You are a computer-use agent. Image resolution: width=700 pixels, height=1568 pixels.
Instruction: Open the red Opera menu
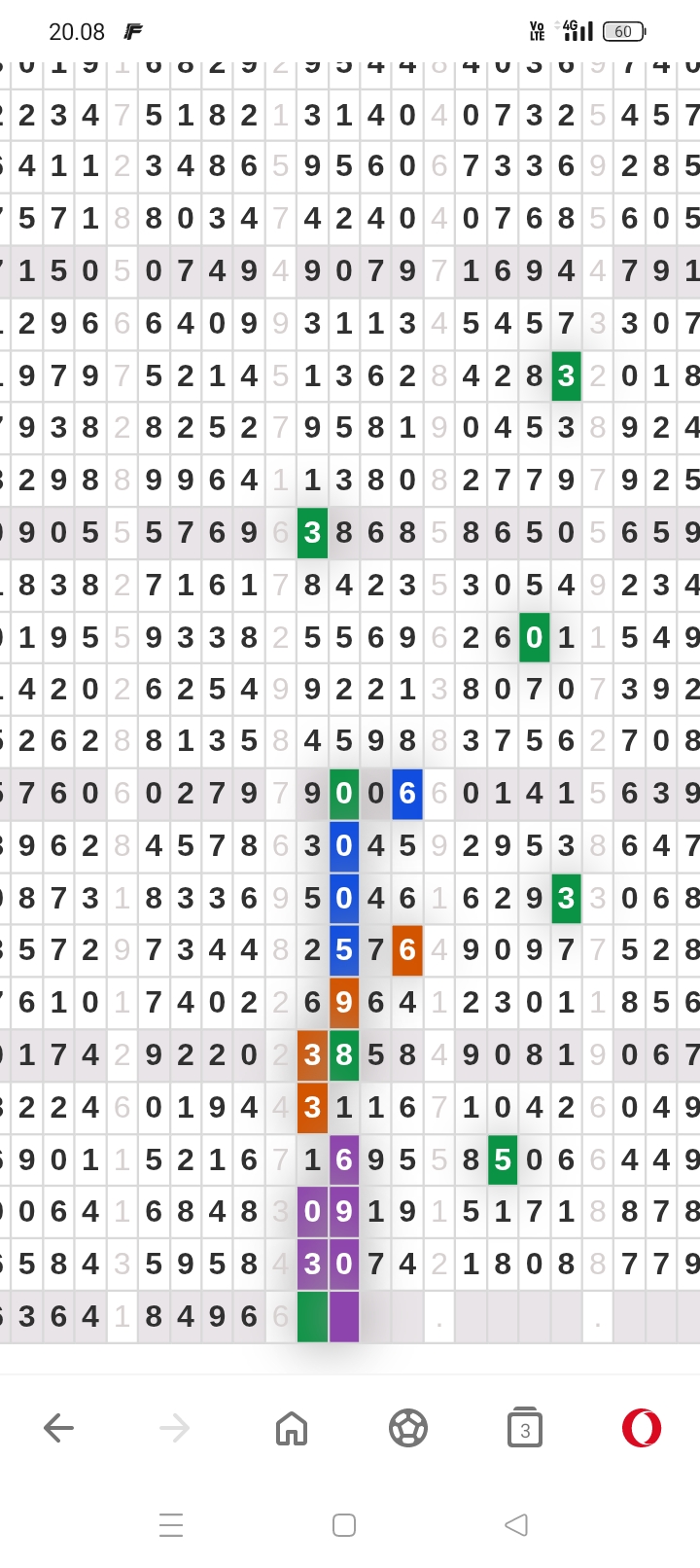pos(642,1428)
